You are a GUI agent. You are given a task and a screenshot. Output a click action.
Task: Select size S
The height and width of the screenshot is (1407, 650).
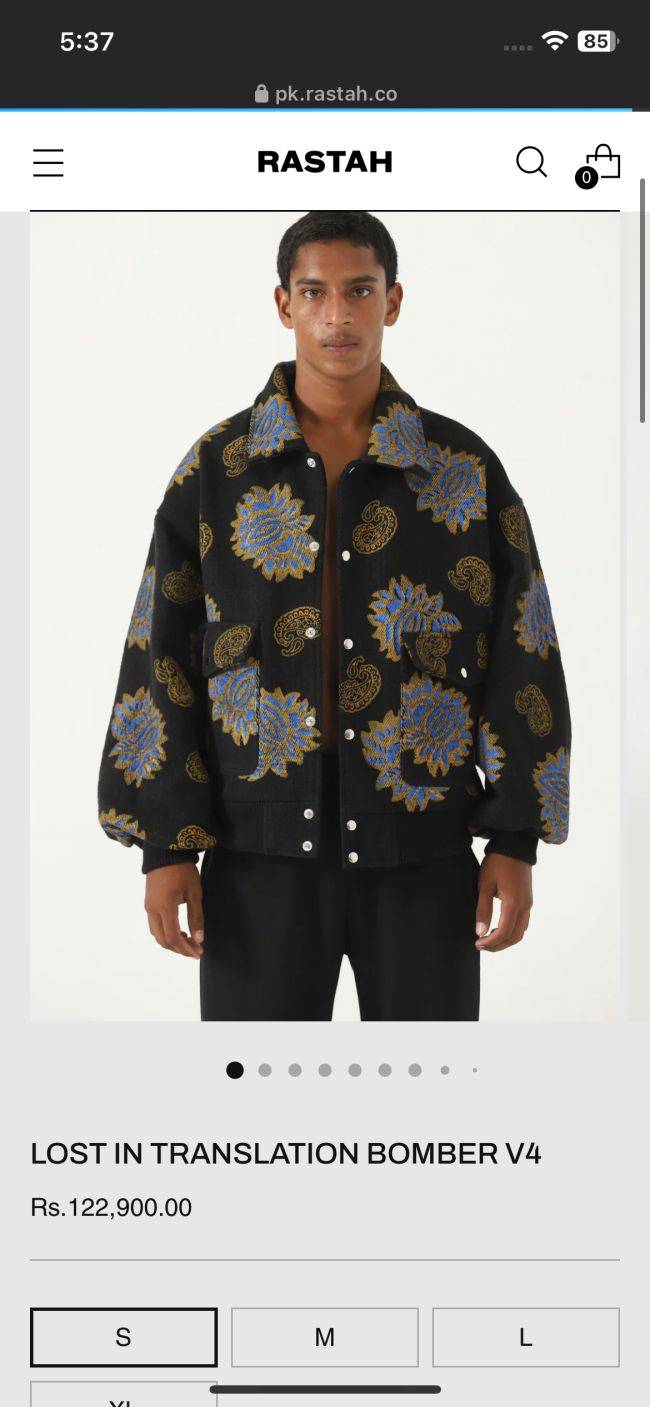coord(124,1337)
